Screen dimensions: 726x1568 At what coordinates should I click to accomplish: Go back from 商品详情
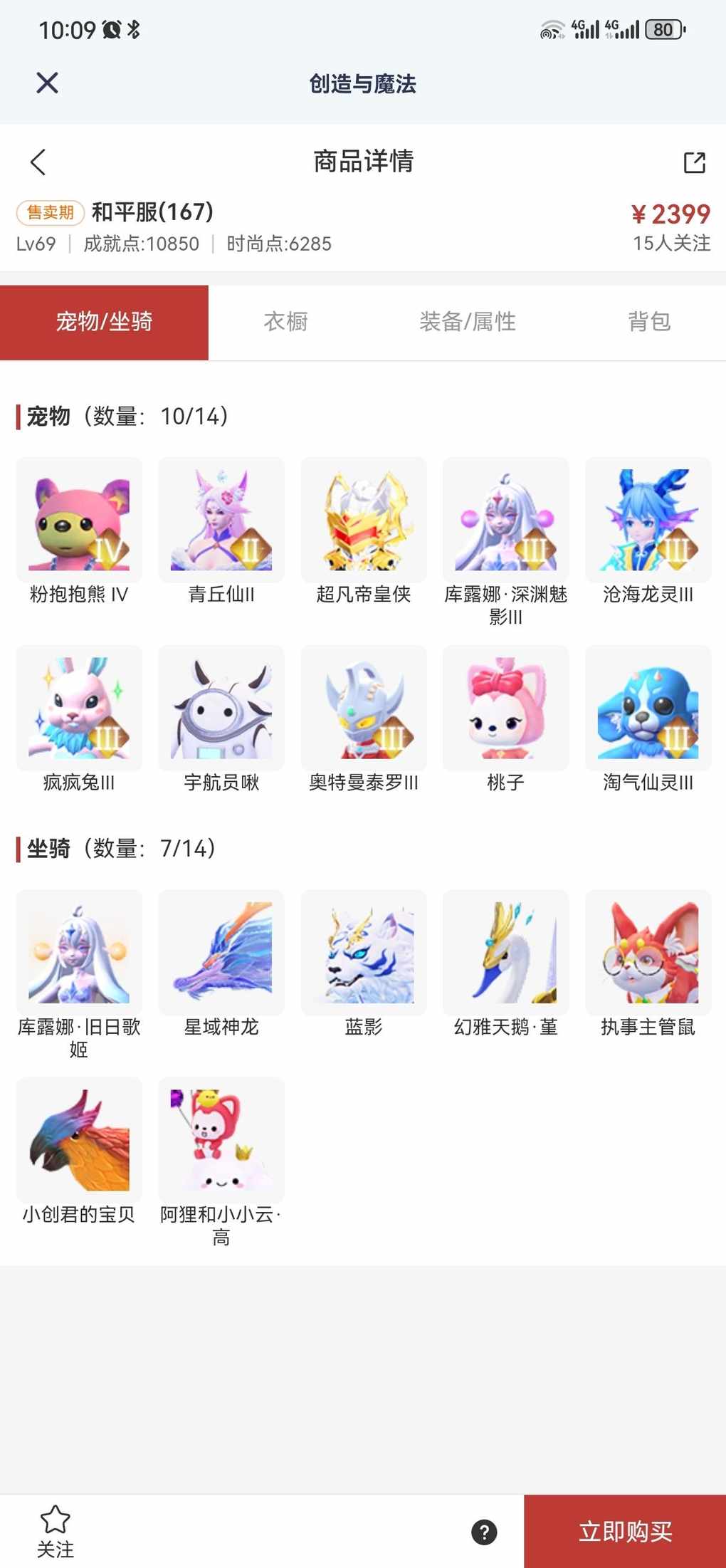coord(38,162)
